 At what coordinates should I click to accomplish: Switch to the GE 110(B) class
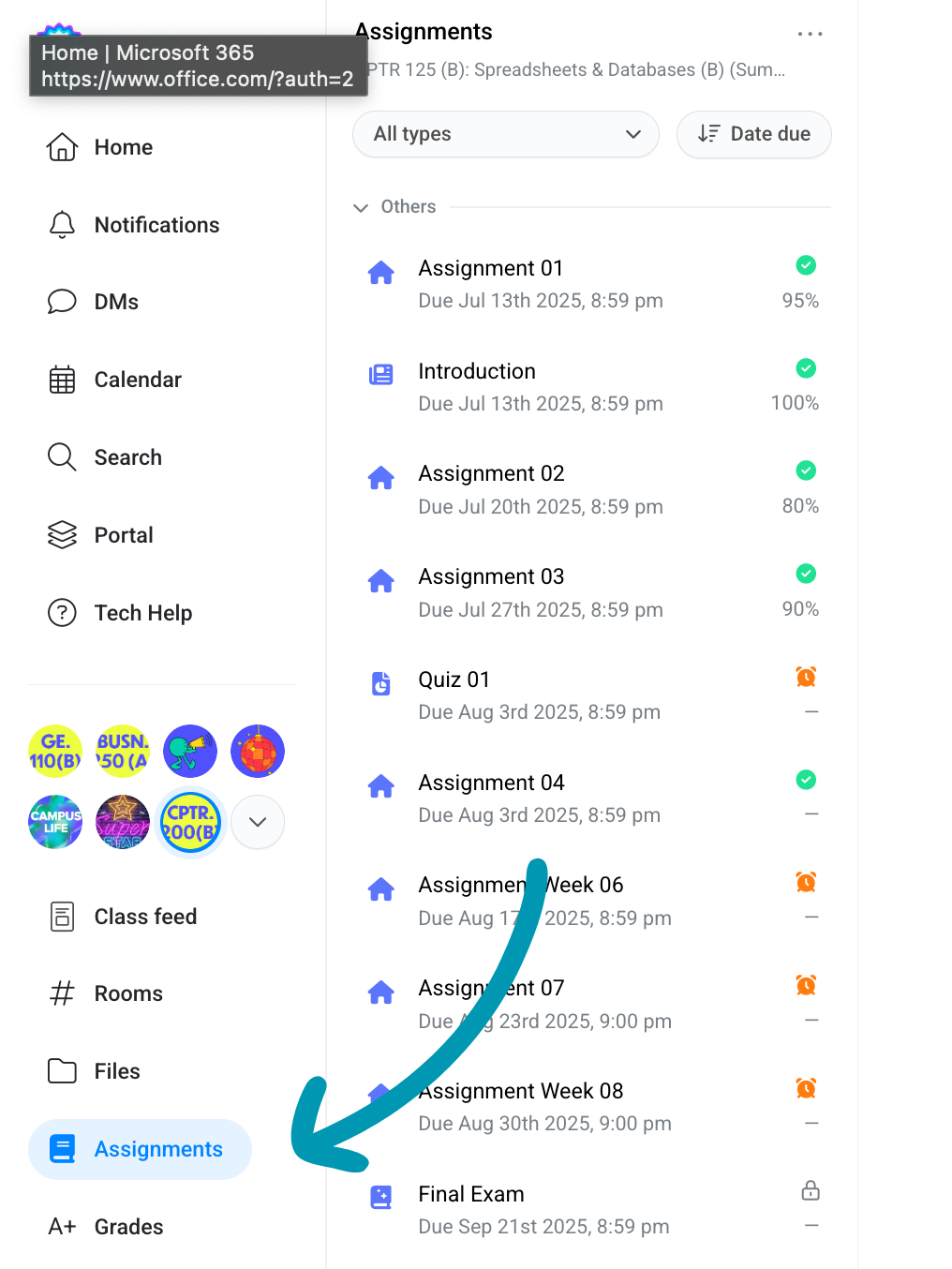coord(55,751)
